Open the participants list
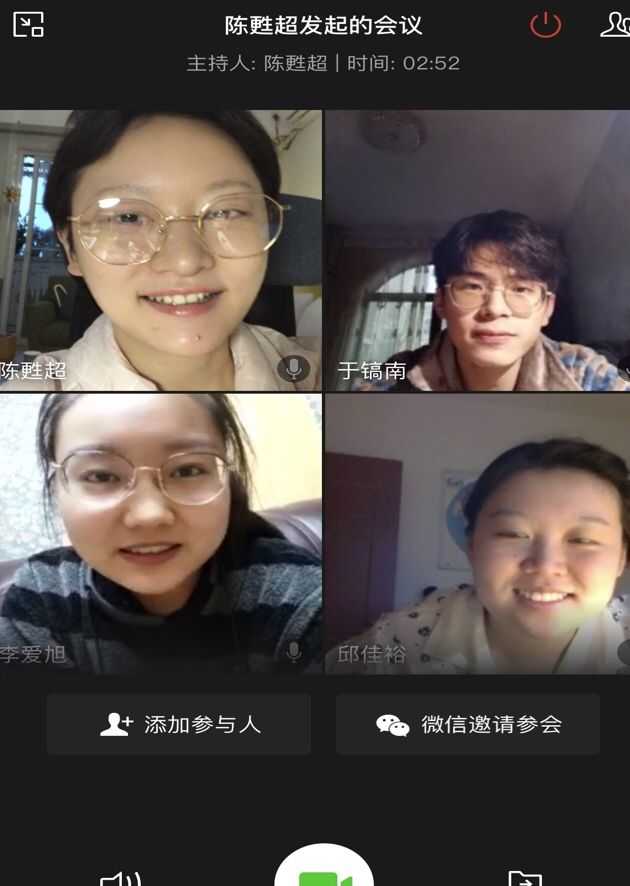630x886 pixels. tap(615, 25)
